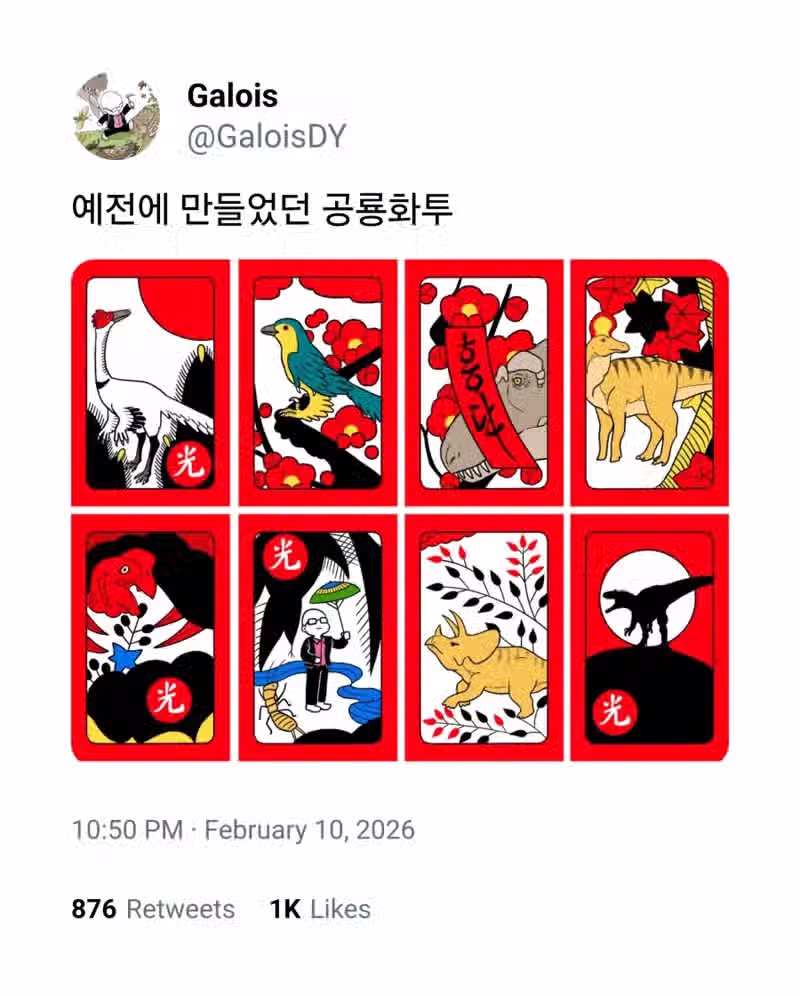
Task: View the list of 1K Likes
Action: click(320, 909)
